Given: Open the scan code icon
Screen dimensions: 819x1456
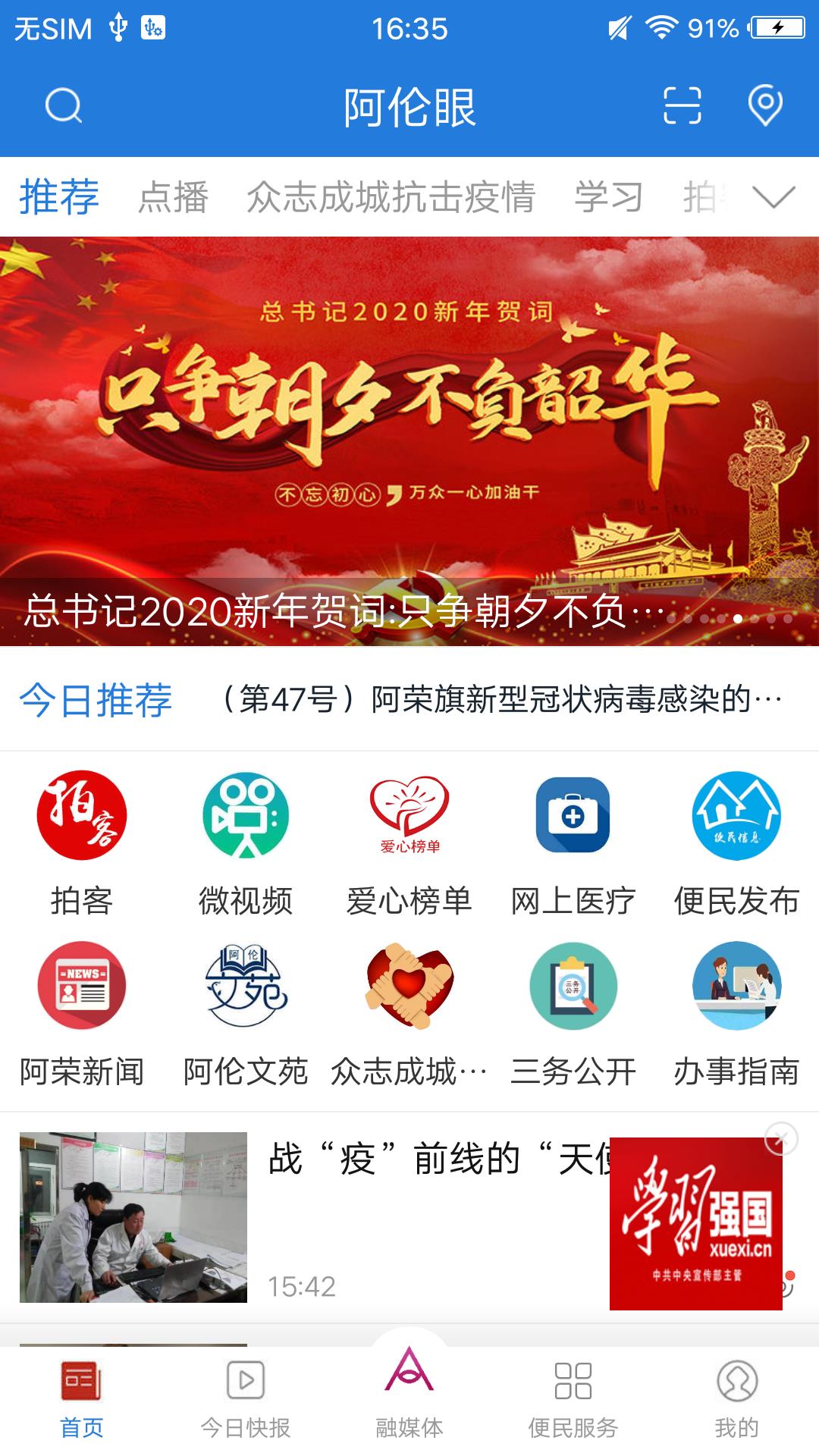Looking at the screenshot, I should [682, 105].
